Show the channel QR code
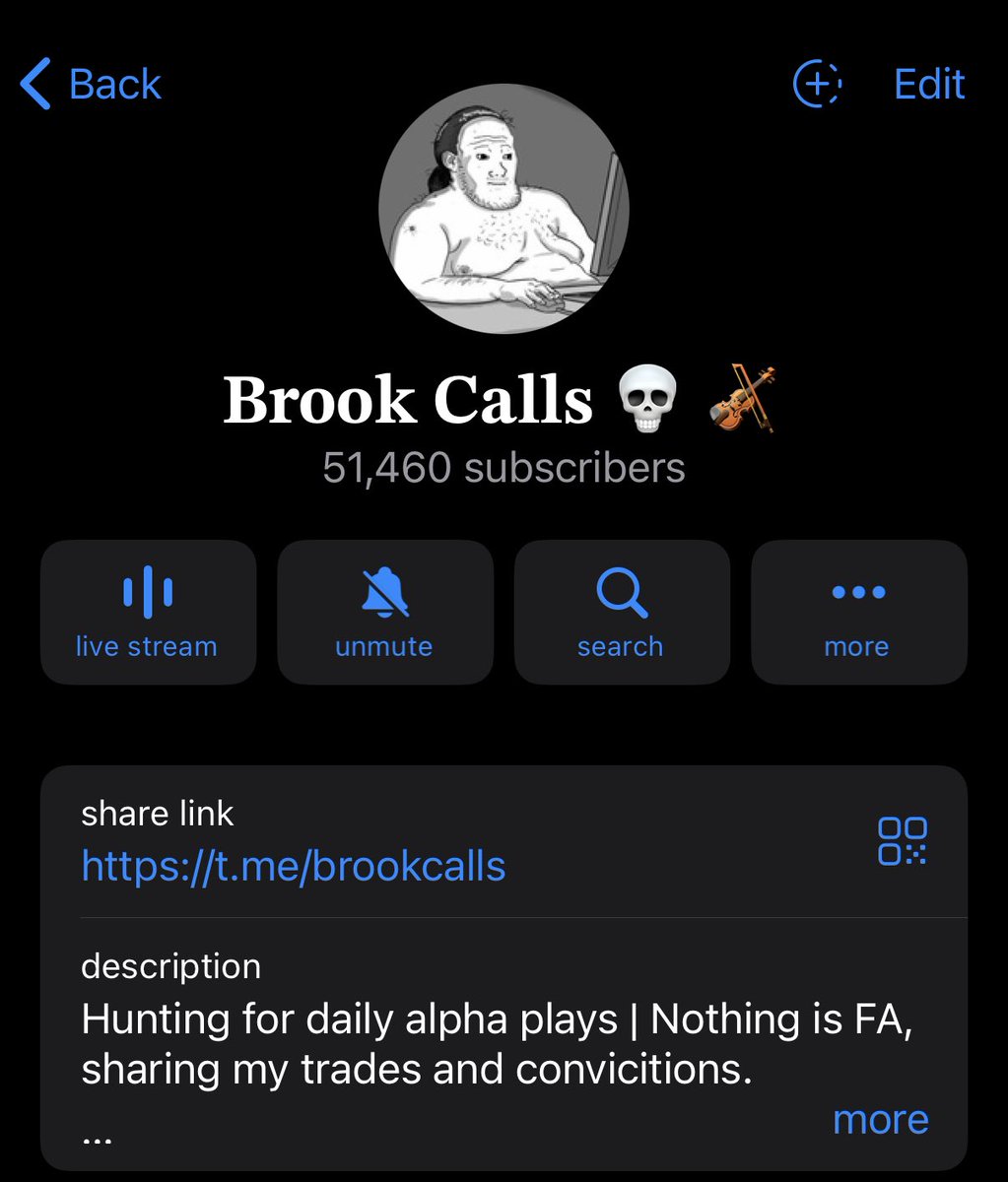The width and height of the screenshot is (1008, 1182). tap(902, 841)
